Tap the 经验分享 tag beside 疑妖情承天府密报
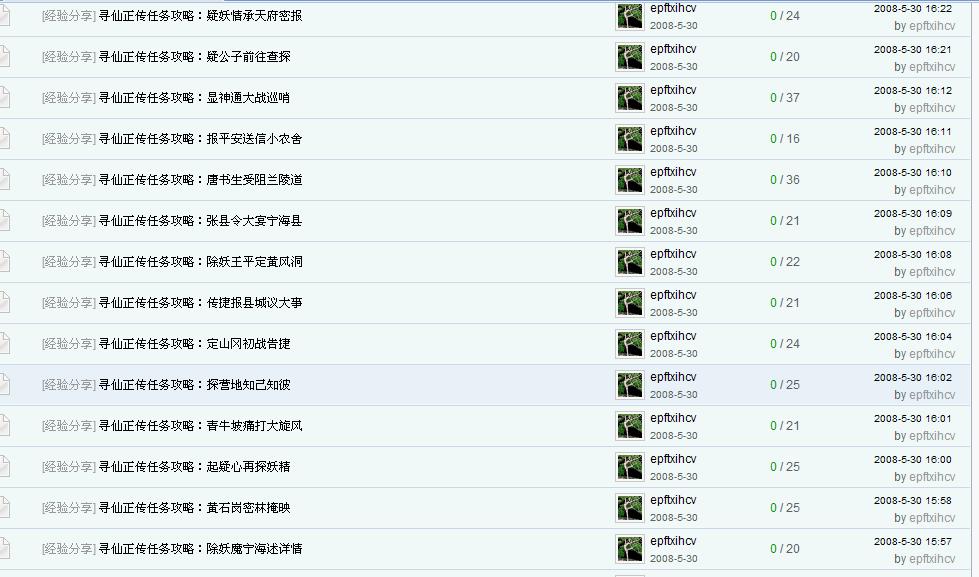 pos(69,16)
